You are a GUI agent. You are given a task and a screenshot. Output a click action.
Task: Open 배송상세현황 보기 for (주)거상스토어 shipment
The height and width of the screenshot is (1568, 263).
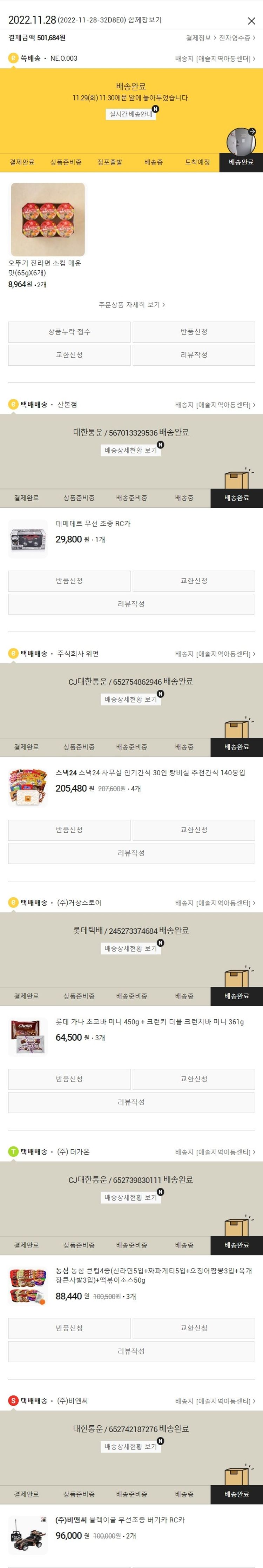point(130,948)
